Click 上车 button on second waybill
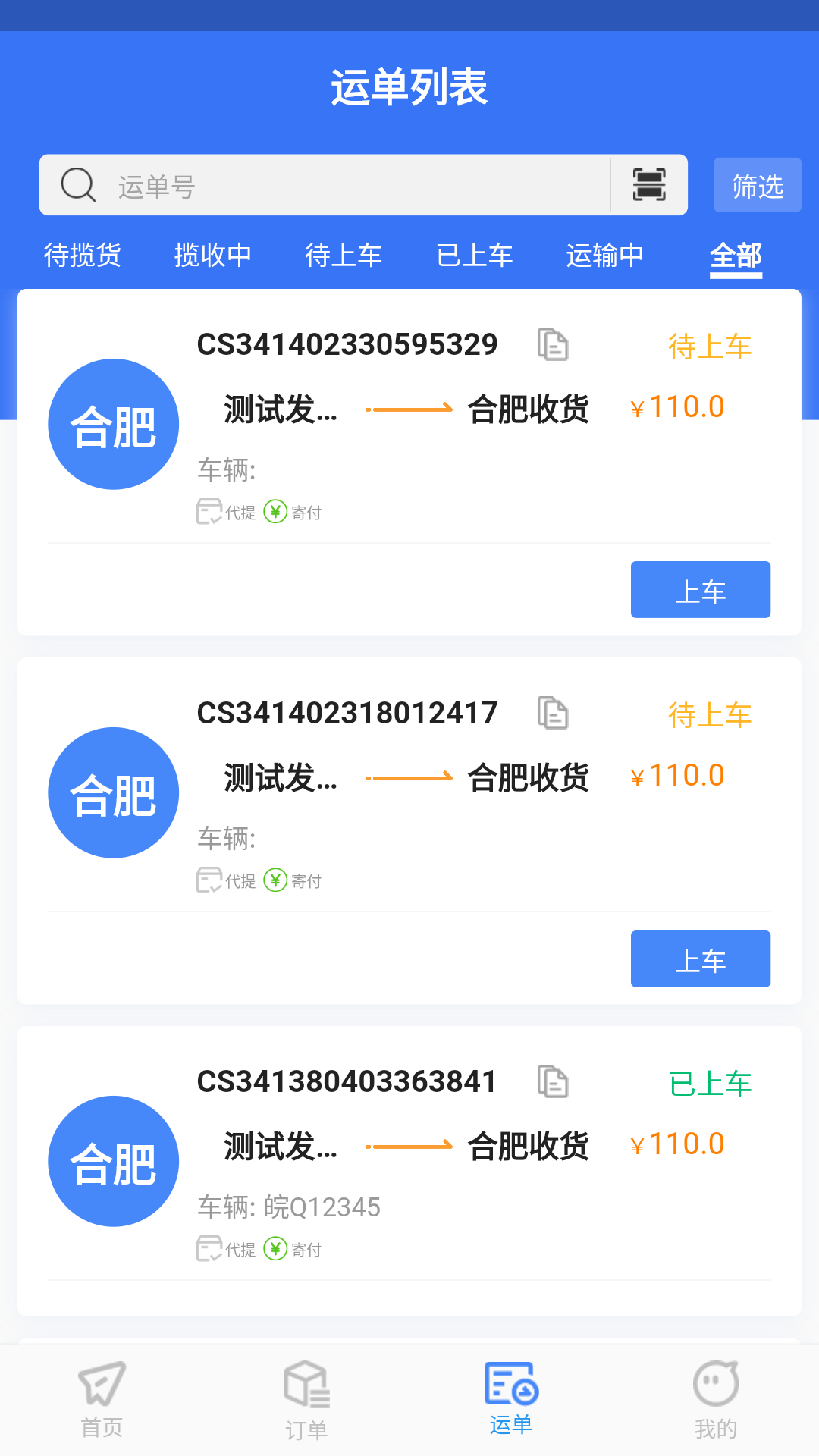819x1456 pixels. (699, 959)
